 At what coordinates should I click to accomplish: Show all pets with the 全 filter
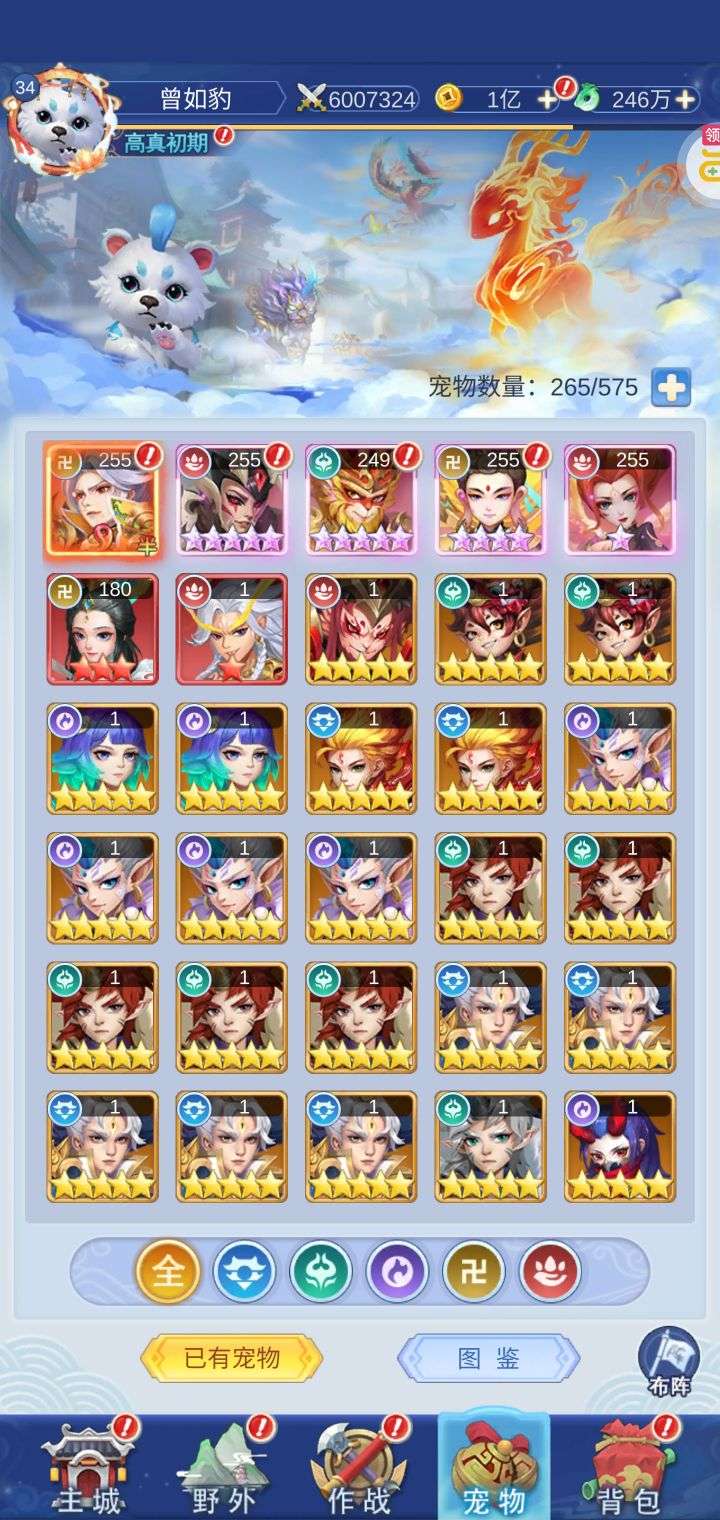click(168, 1273)
